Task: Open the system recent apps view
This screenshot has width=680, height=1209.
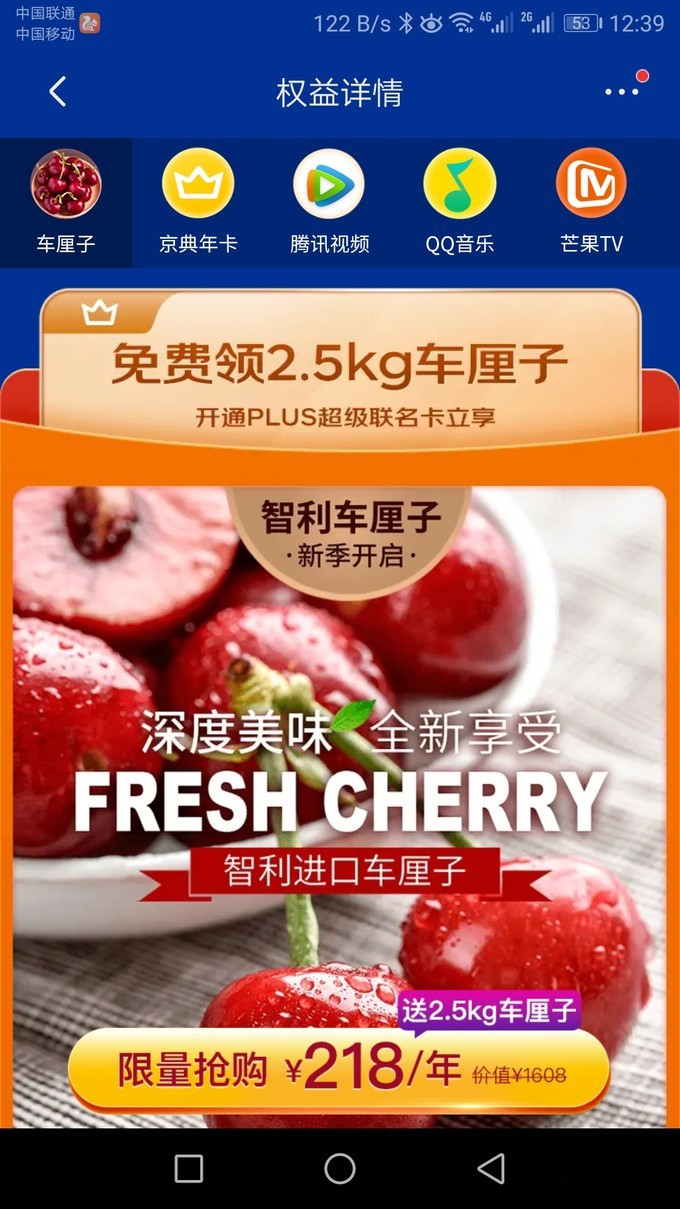Action: 189,1168
